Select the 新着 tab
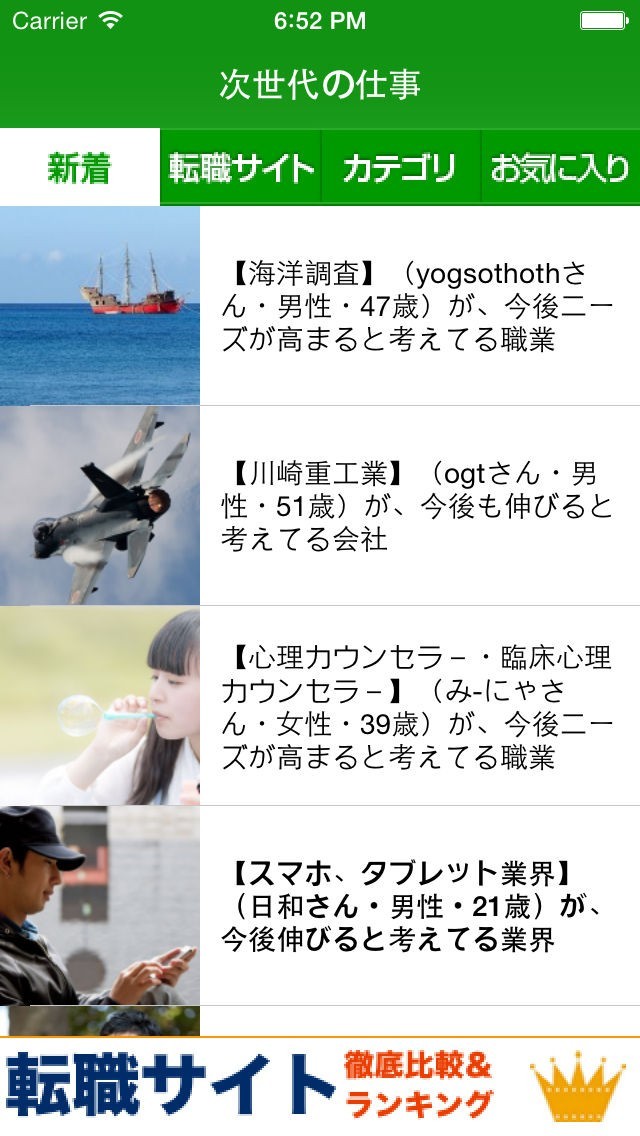 (x=80, y=167)
